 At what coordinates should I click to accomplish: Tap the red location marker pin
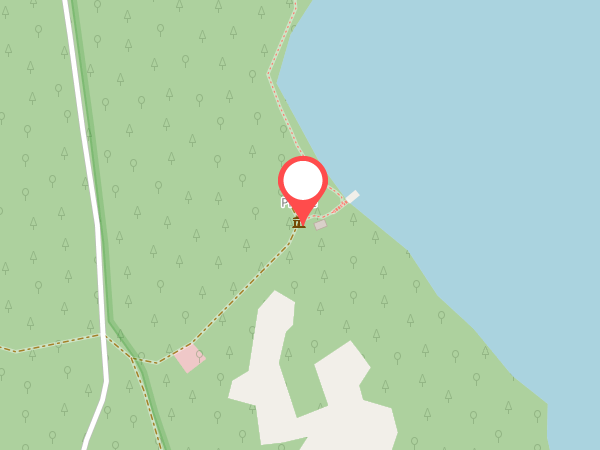(x=303, y=183)
